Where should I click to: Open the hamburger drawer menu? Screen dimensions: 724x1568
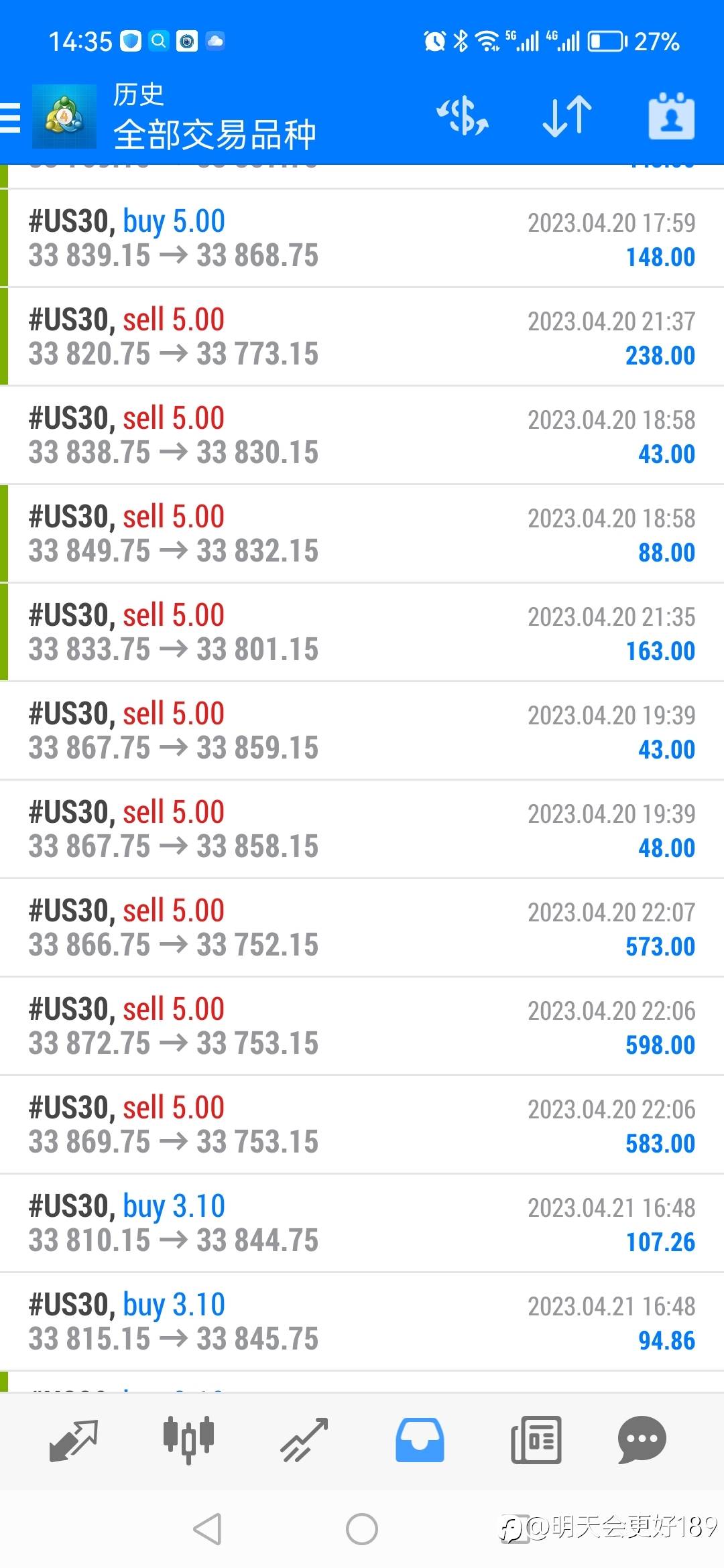coord(10,118)
